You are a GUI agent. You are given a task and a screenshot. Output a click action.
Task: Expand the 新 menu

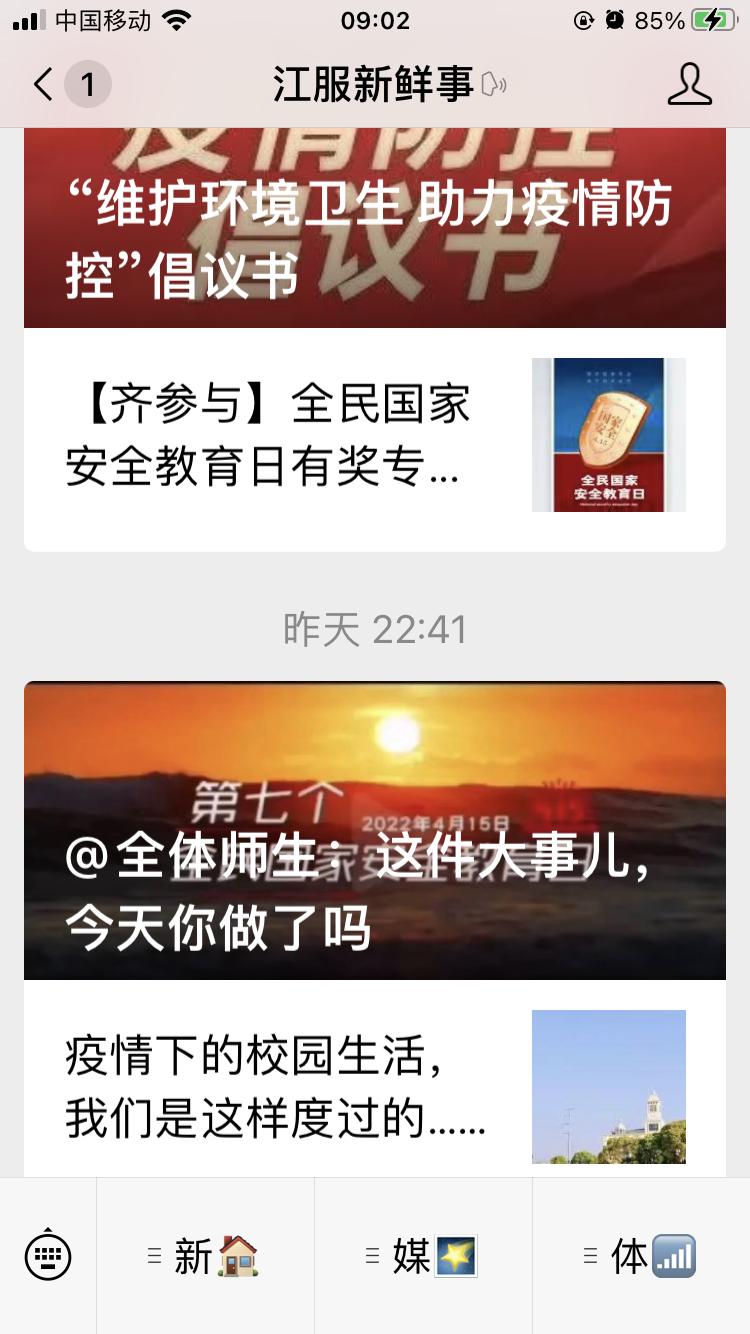click(205, 1256)
